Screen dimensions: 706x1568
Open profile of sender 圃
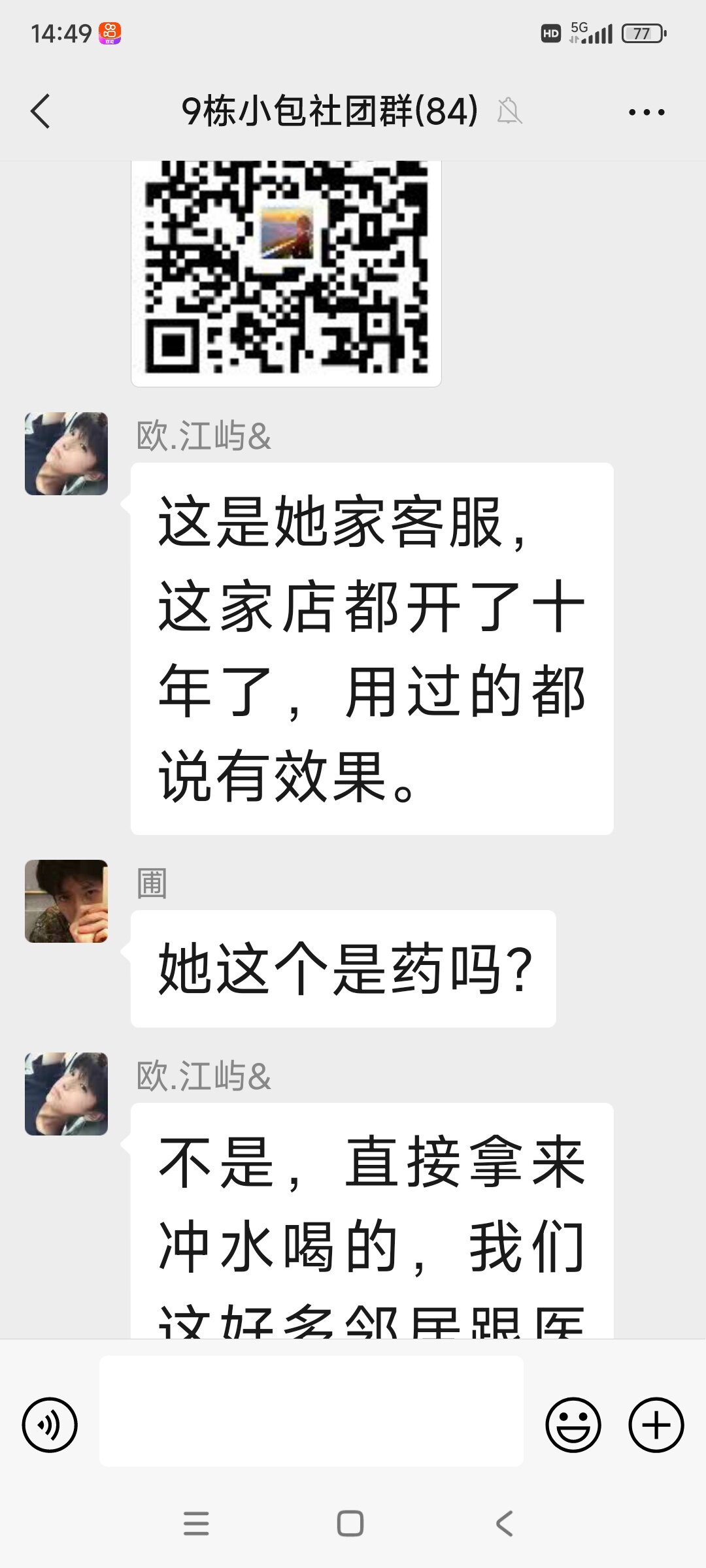(66, 901)
